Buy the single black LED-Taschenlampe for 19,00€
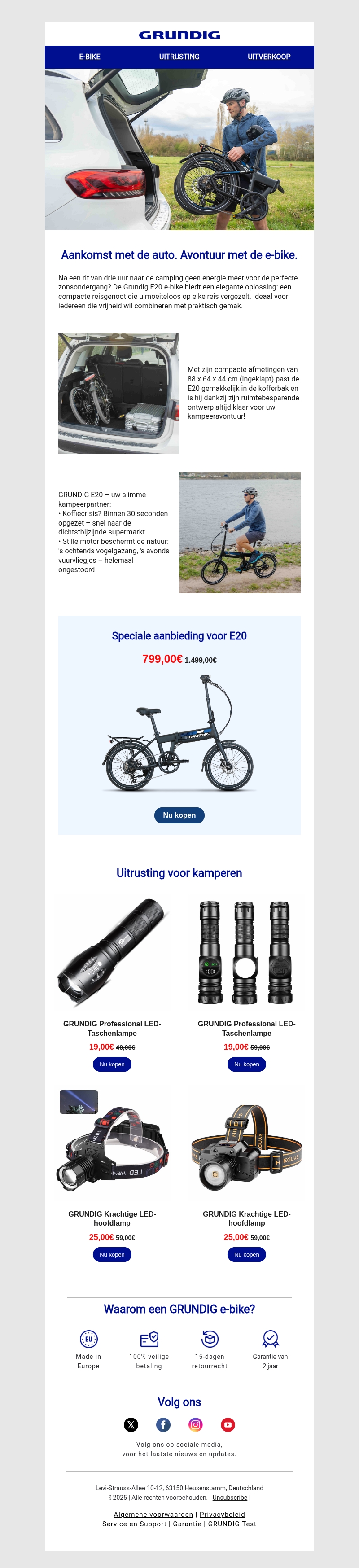 (112, 1064)
